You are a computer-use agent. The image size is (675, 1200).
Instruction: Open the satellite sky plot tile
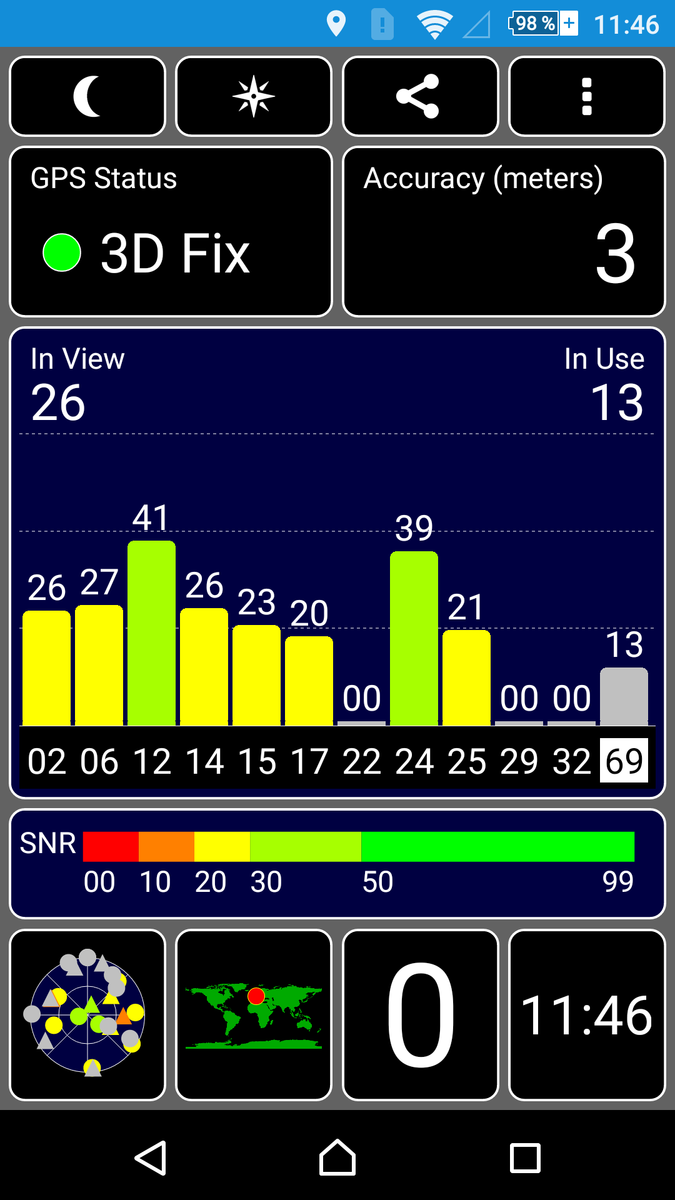click(87, 1015)
